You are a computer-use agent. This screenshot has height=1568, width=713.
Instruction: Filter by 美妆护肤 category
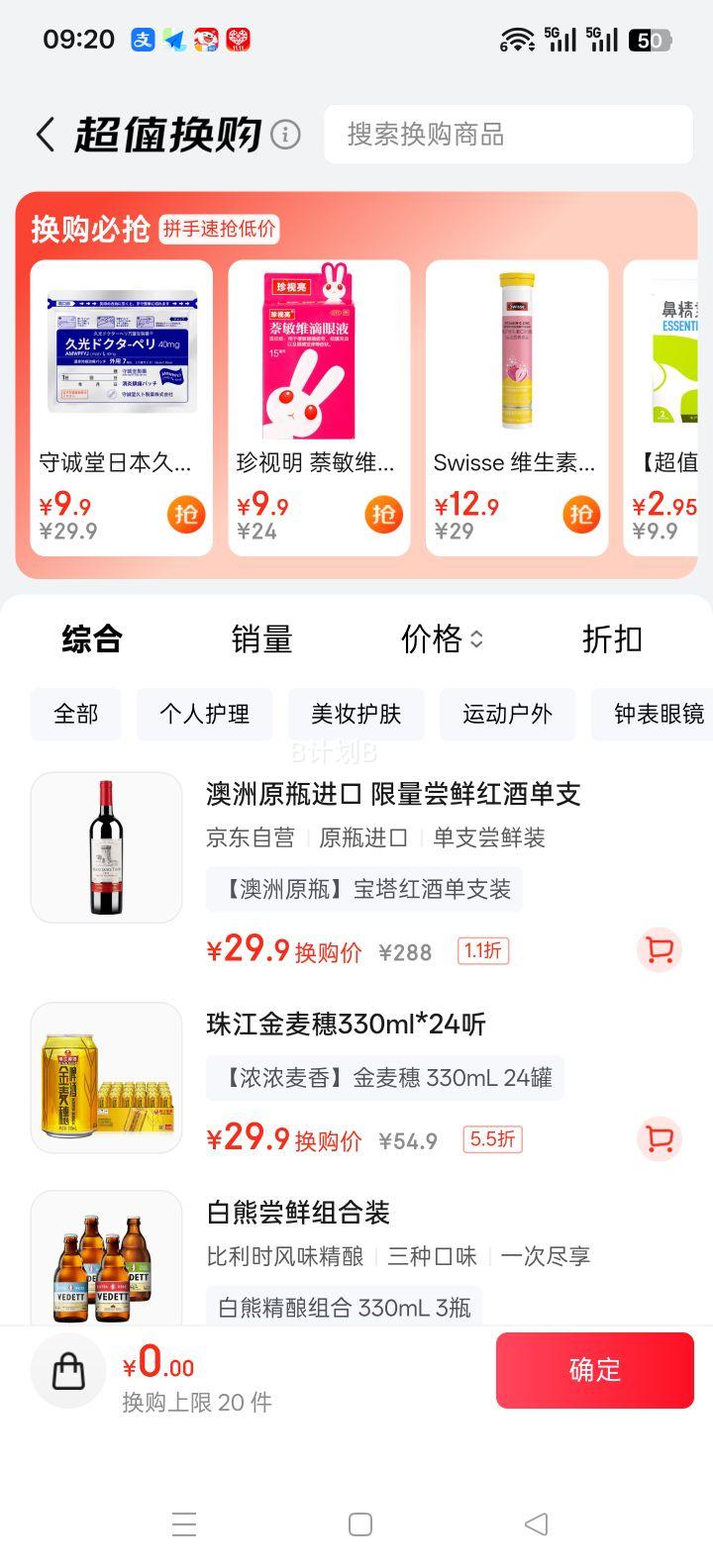[x=356, y=715]
